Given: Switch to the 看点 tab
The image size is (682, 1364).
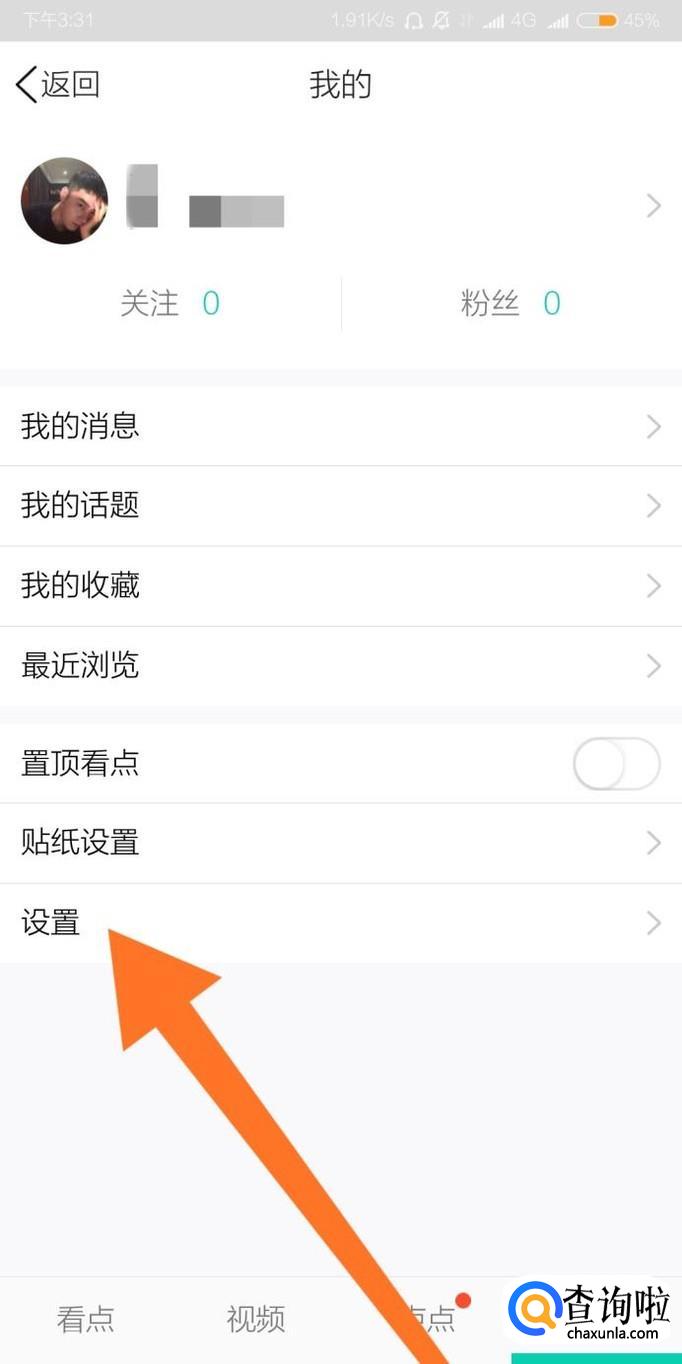Looking at the screenshot, I should (x=86, y=1319).
